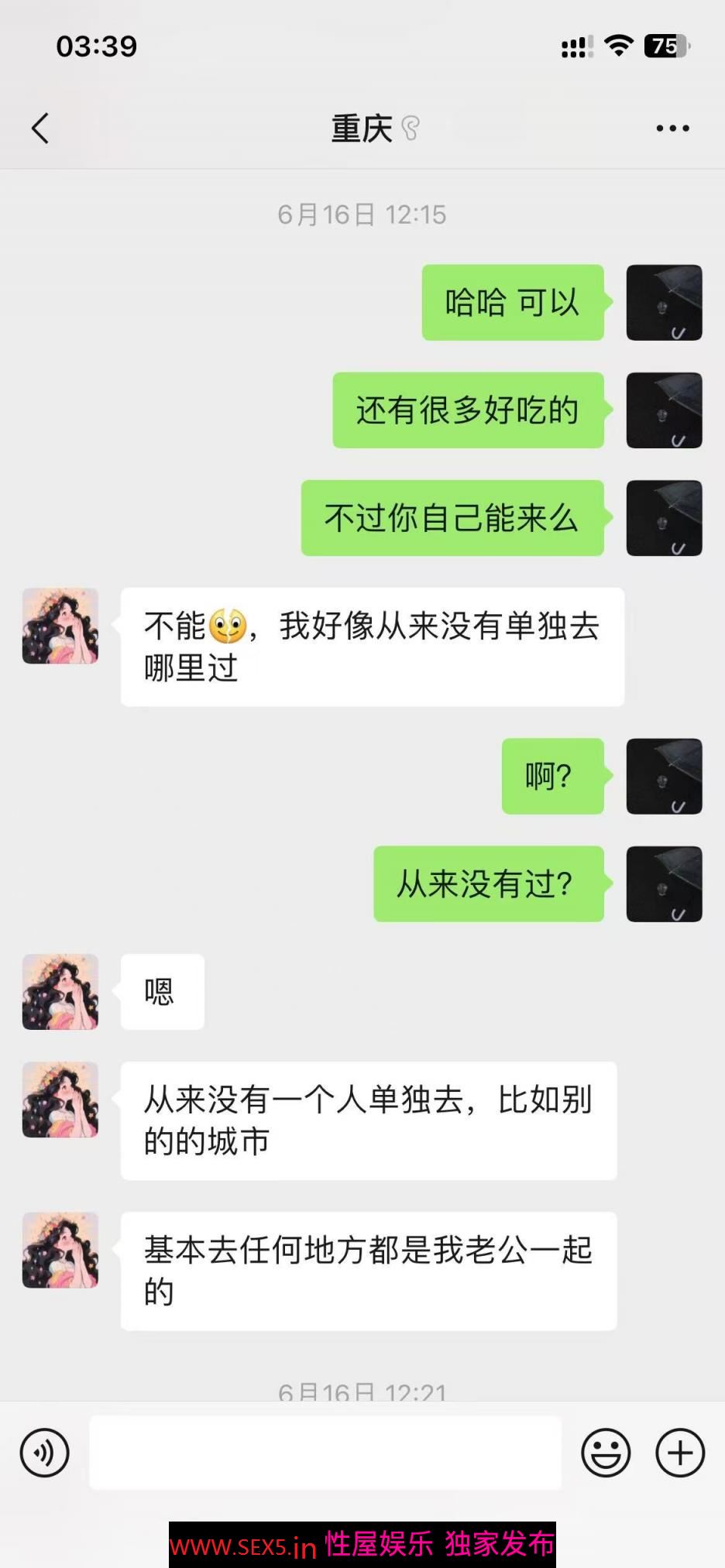Go back from the 重庆 chat
The image size is (725, 1568).
tap(40, 129)
